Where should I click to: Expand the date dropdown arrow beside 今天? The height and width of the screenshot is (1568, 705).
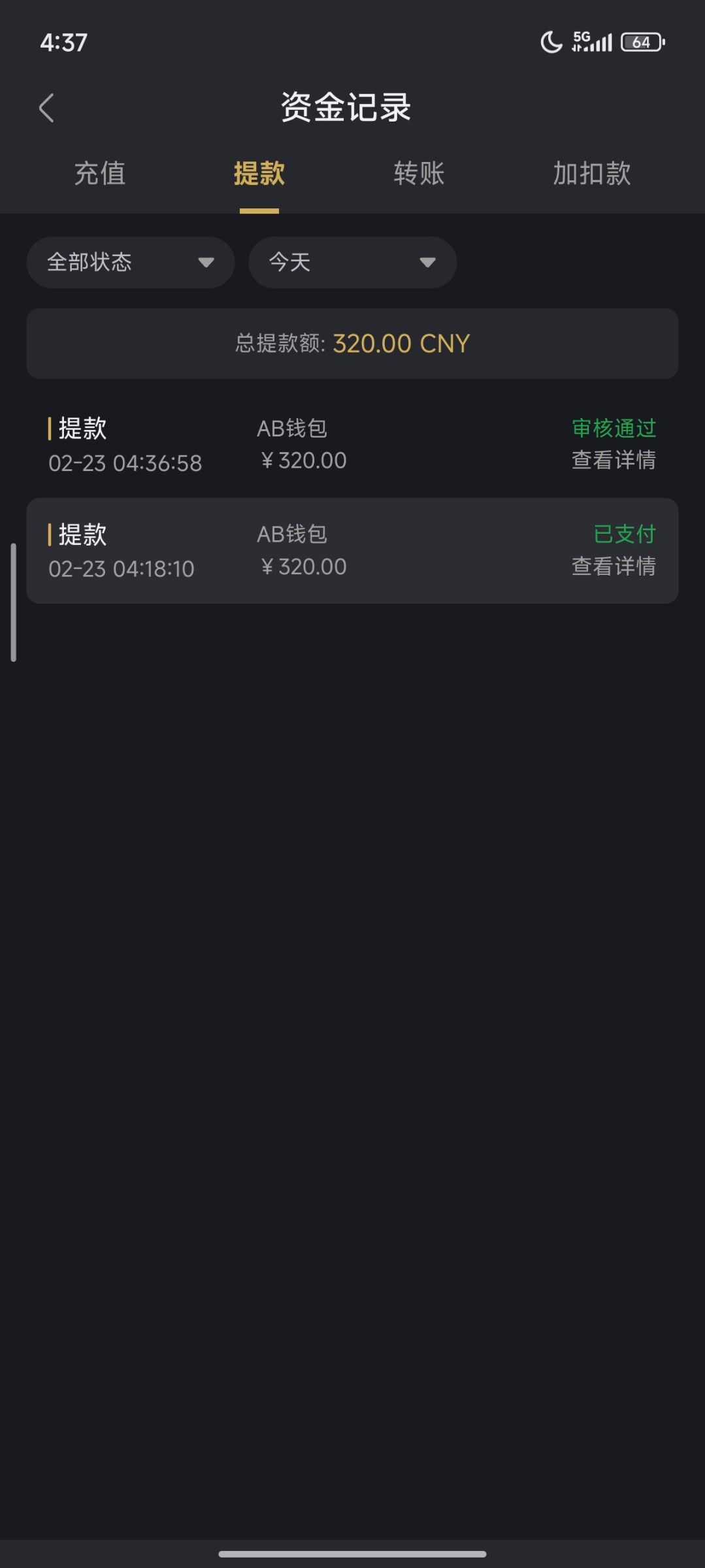[x=427, y=262]
